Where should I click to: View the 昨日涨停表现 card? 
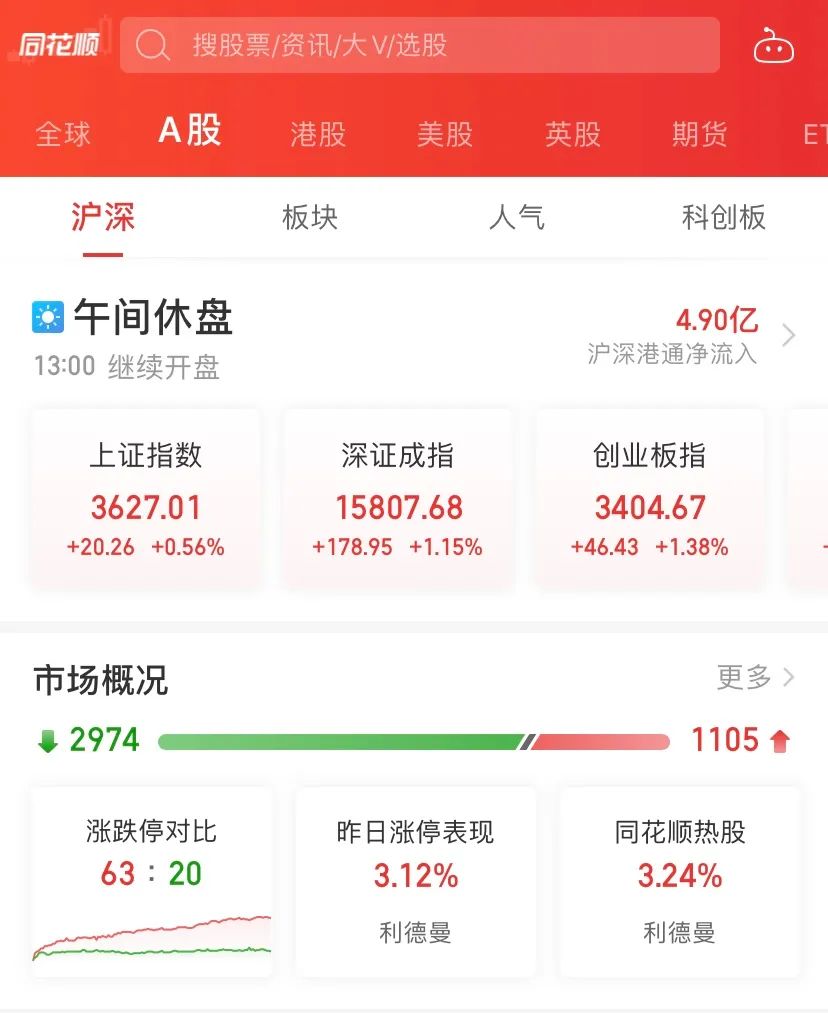click(x=416, y=880)
